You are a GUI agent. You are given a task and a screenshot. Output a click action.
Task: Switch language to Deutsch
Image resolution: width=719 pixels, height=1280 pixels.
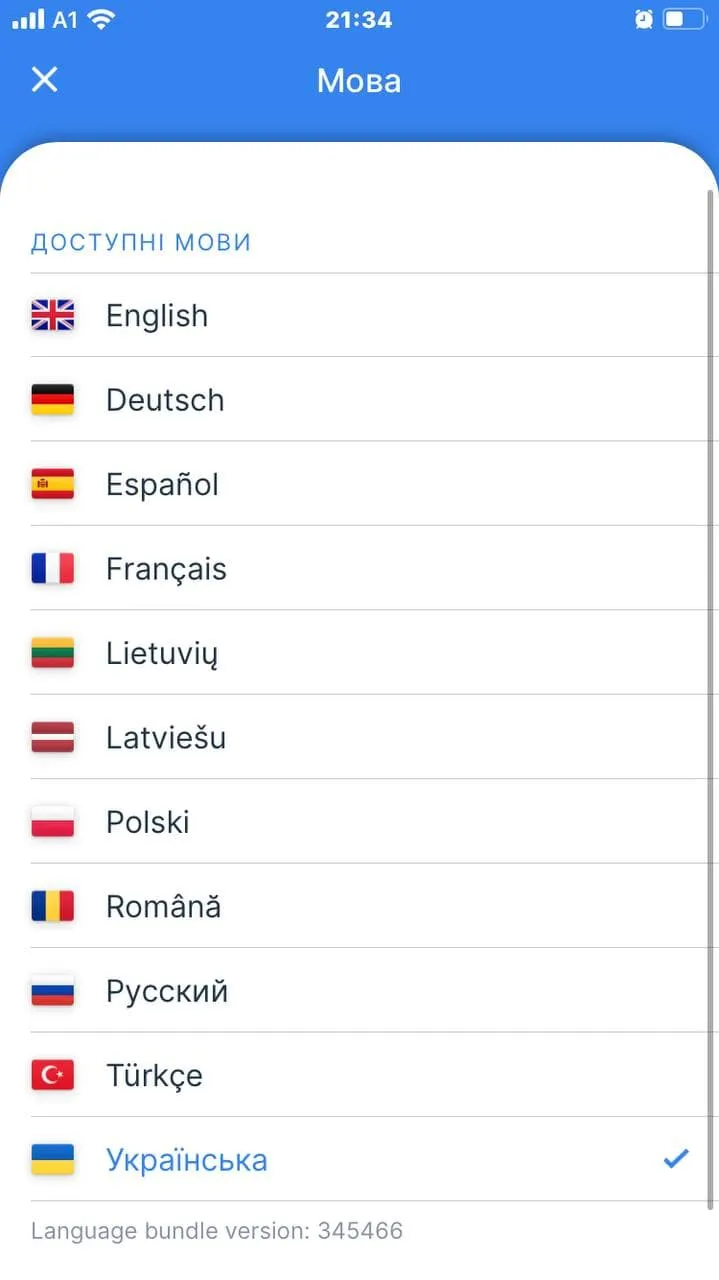pyautogui.click(x=165, y=400)
